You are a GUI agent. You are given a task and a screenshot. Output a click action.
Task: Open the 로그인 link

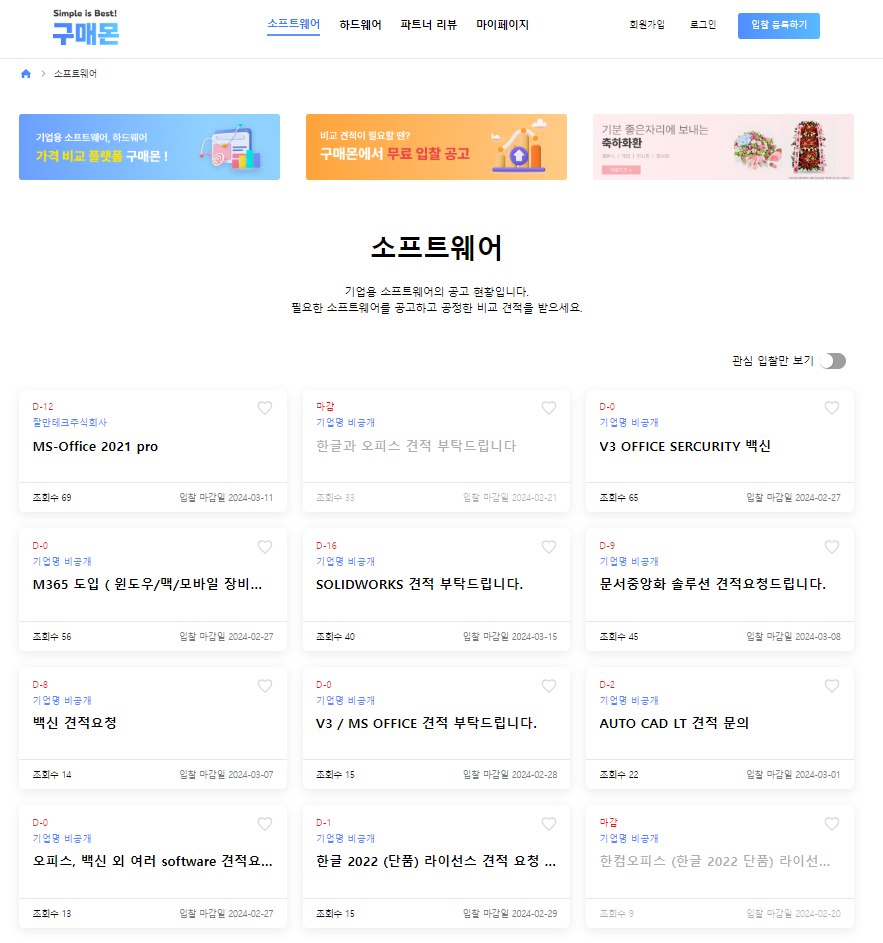703,25
